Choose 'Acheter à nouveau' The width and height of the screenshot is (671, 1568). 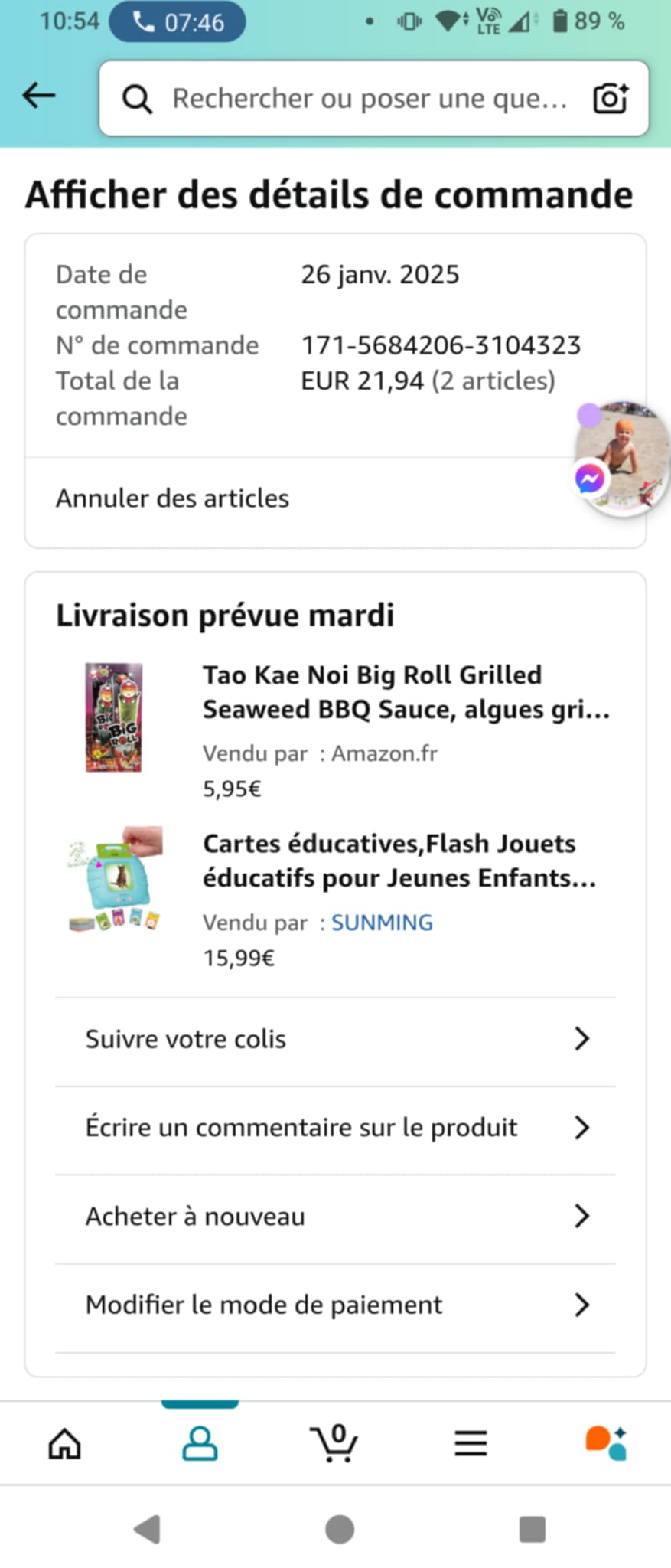point(335,1217)
